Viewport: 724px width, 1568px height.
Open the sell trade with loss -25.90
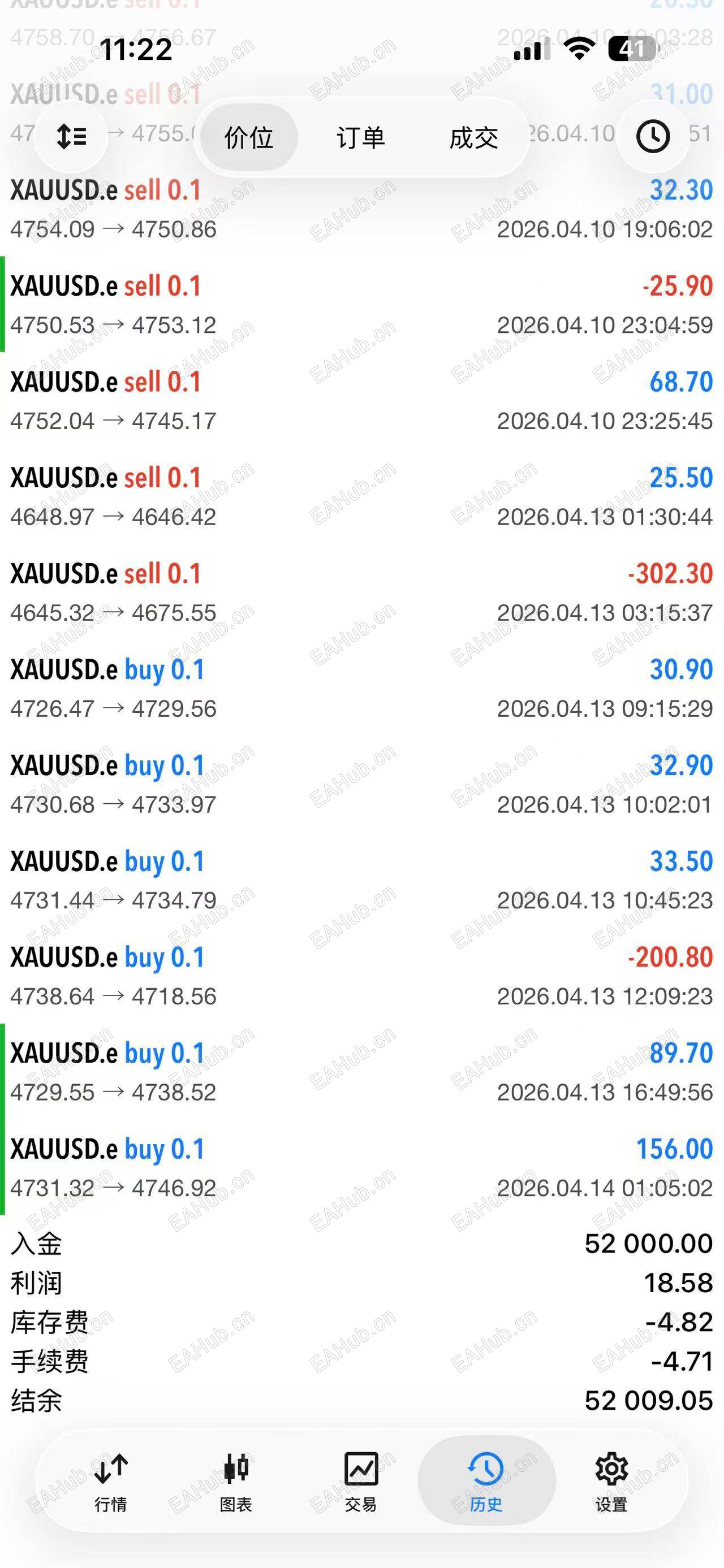tap(361, 304)
